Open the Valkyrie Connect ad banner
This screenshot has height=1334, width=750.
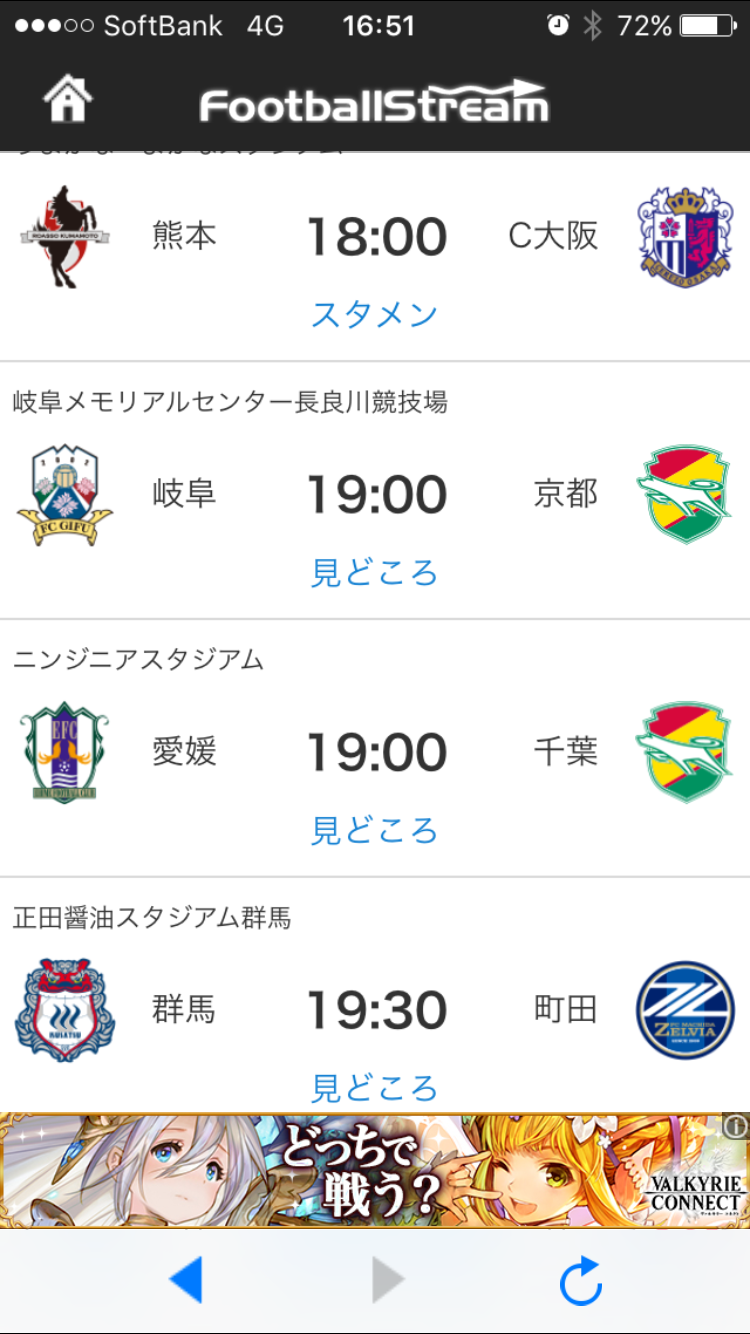click(375, 1170)
